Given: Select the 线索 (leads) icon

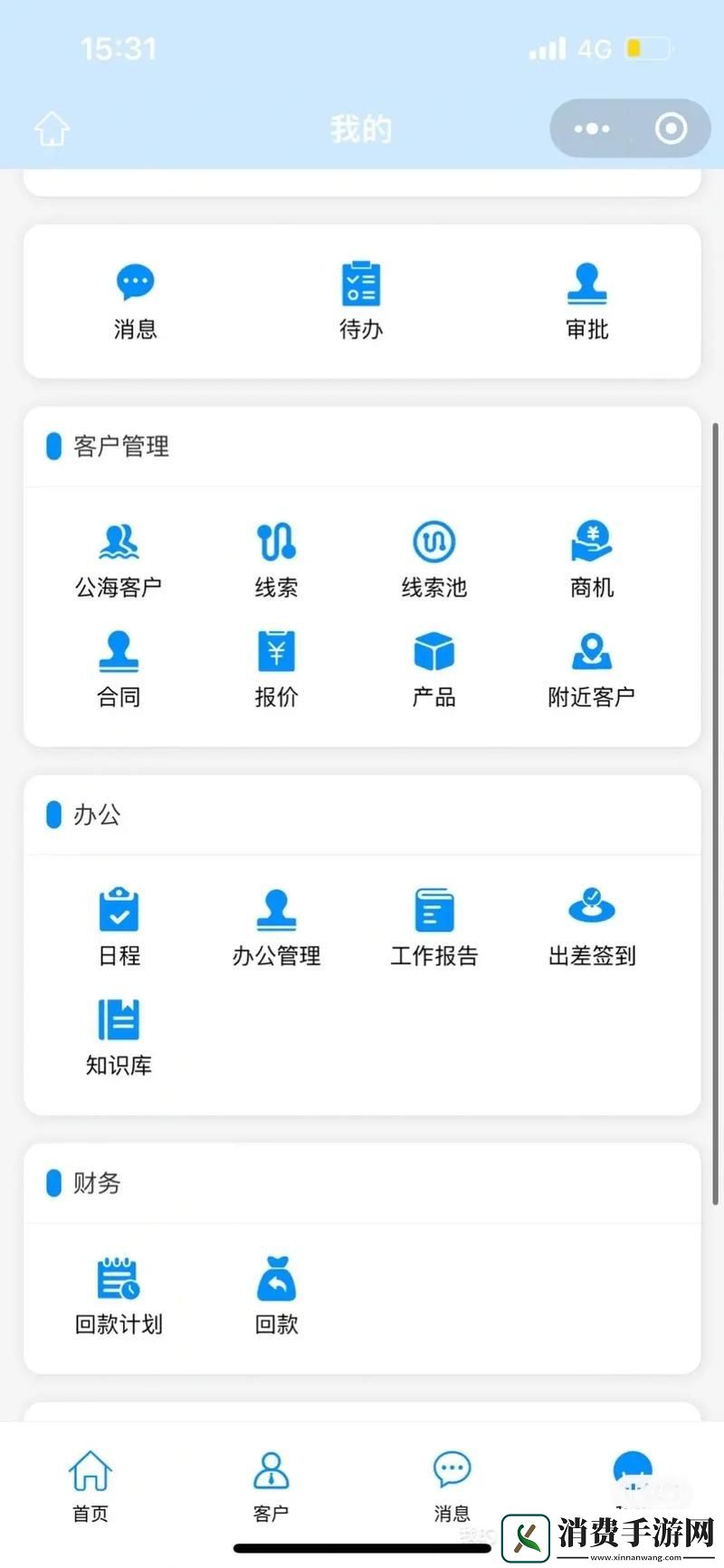Looking at the screenshot, I should click(x=276, y=557).
